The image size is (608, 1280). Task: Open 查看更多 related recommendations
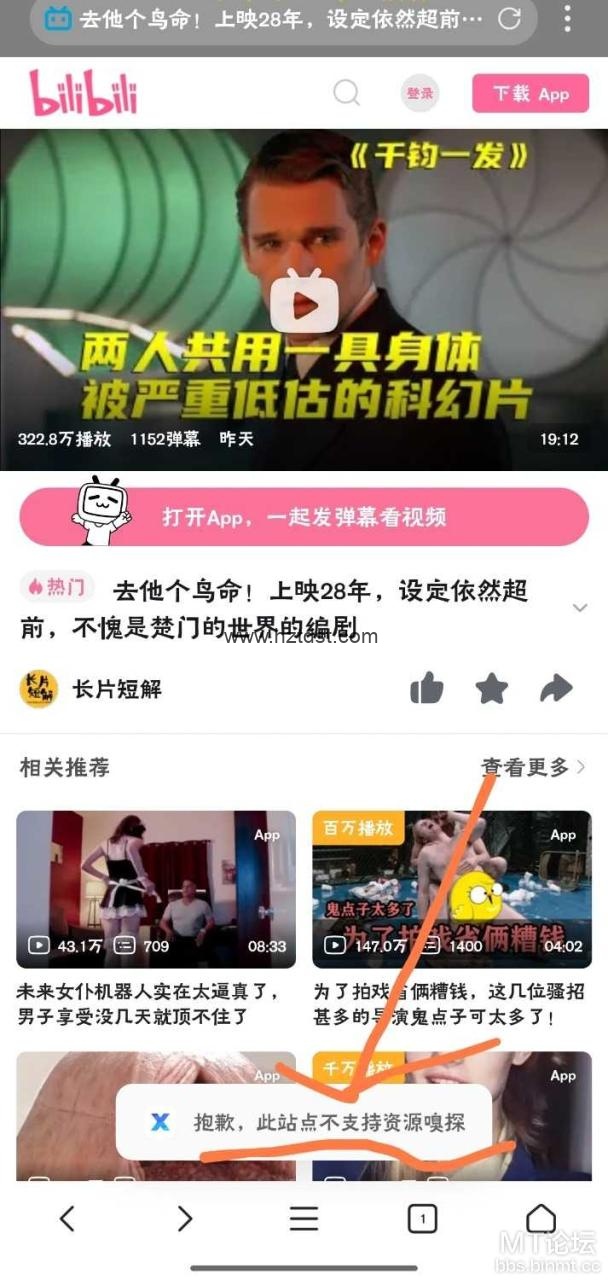point(533,767)
